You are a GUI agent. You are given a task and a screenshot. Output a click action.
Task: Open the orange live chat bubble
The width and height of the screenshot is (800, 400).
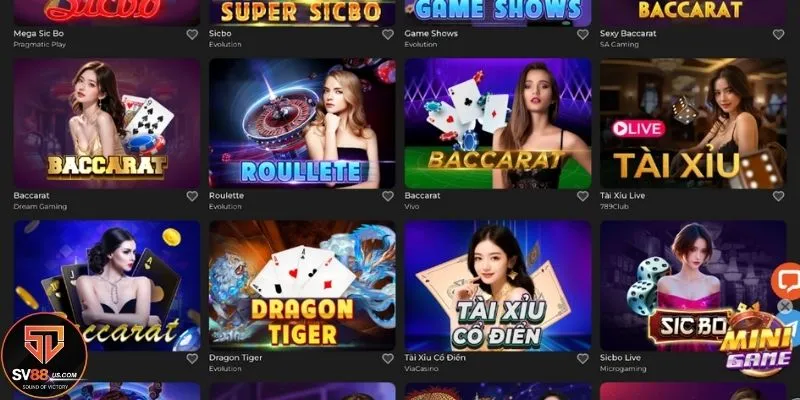(x=786, y=279)
